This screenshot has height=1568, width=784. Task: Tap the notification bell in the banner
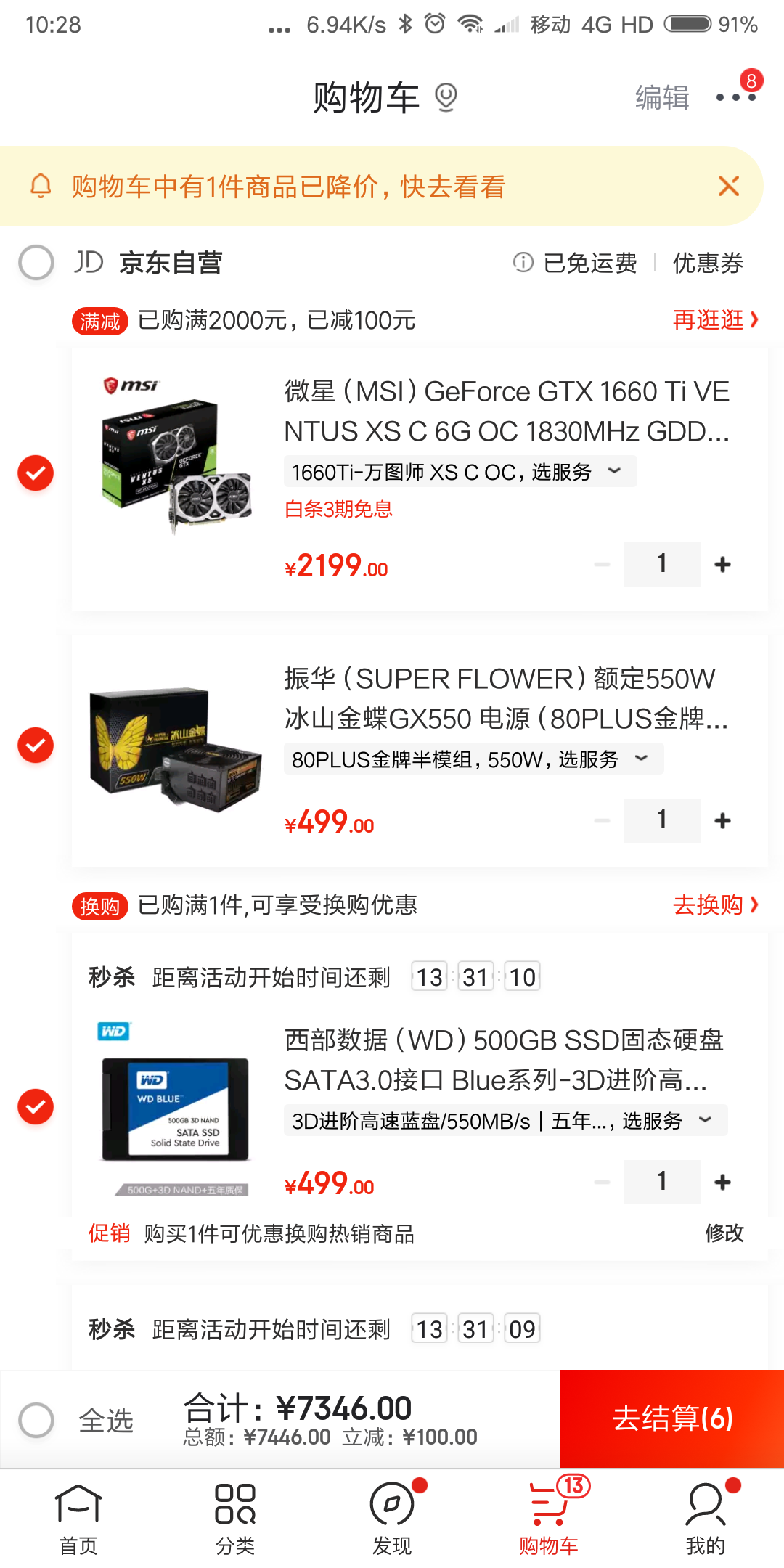[x=41, y=186]
